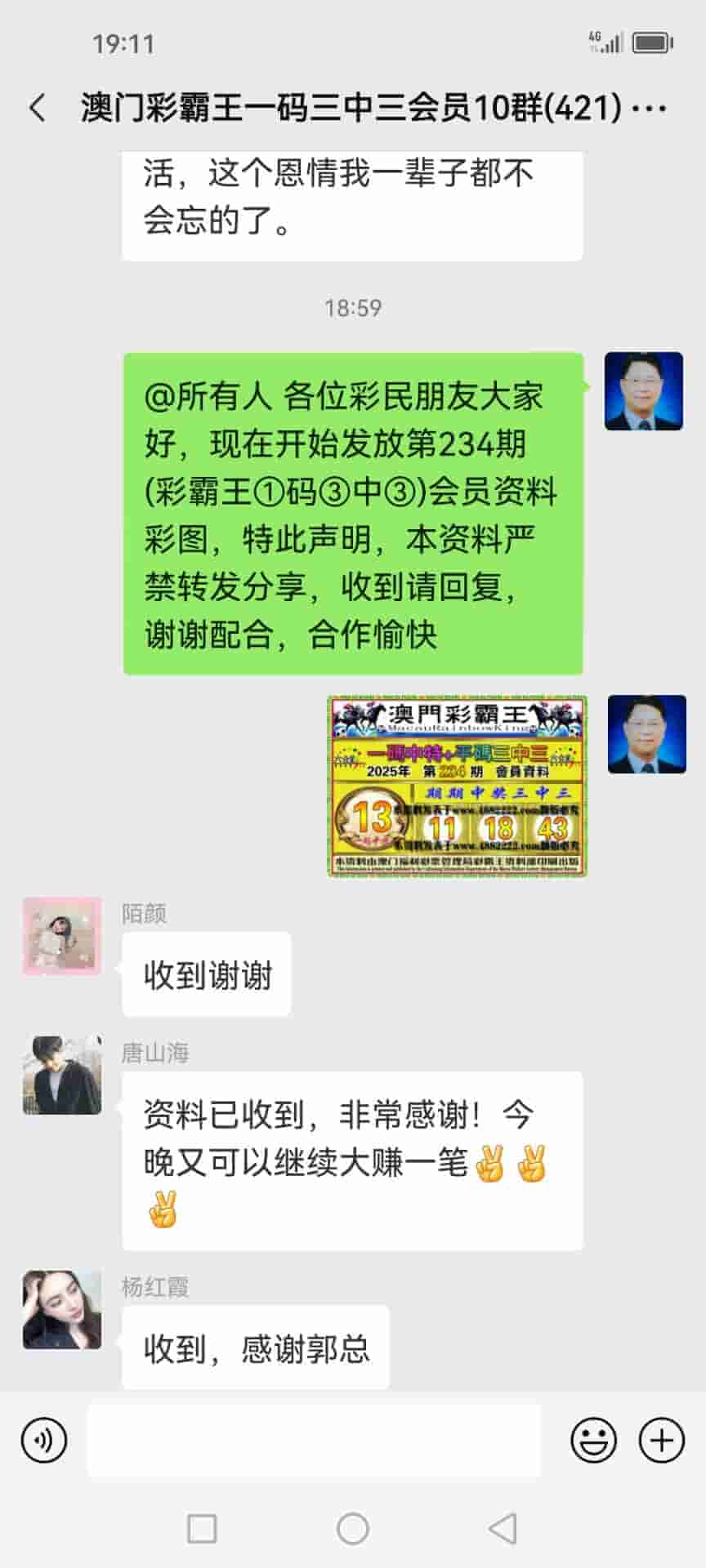706x1568 pixels.
Task: Tap the system home button
Action: tap(353, 1528)
